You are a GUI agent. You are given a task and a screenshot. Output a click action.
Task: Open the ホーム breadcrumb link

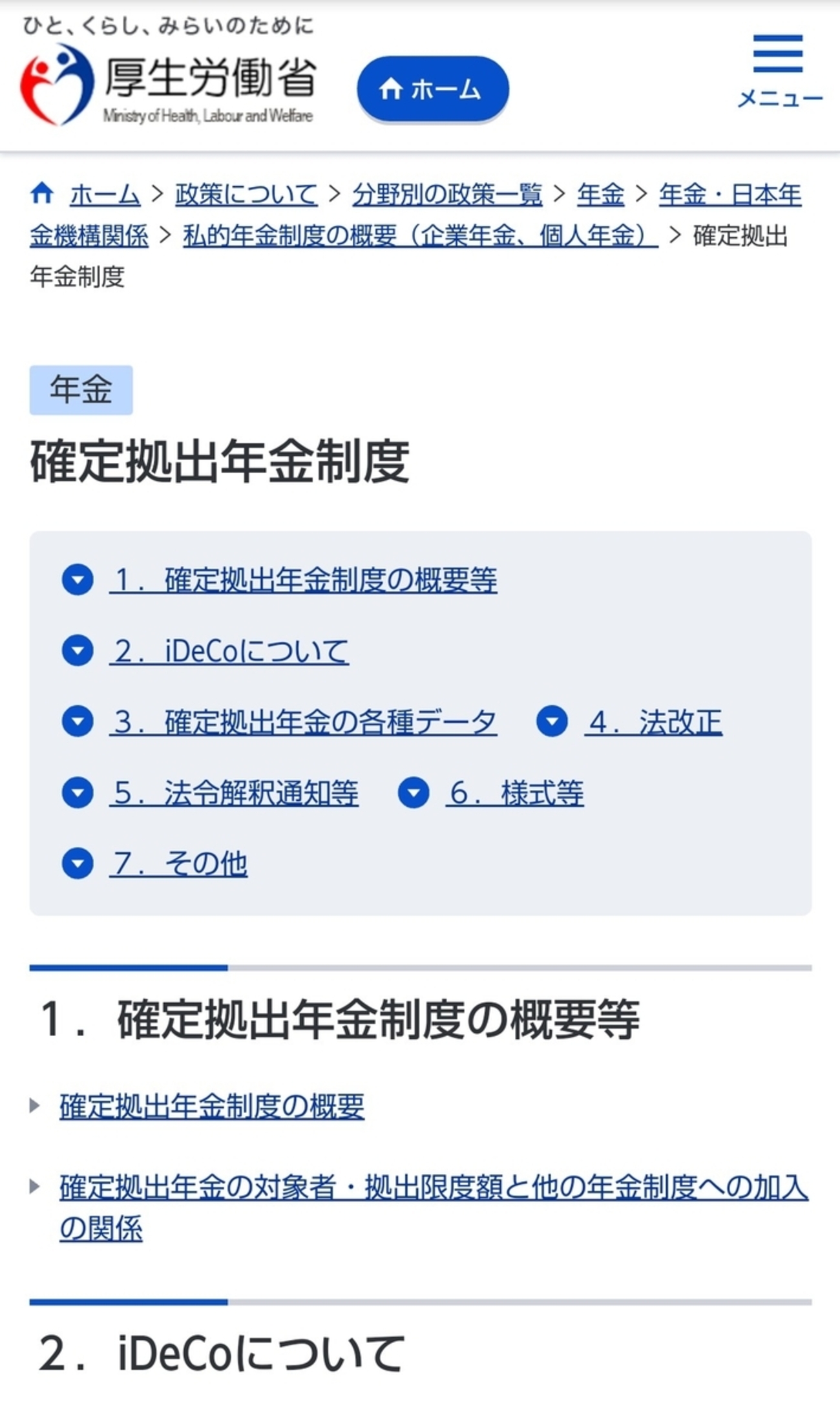click(105, 195)
